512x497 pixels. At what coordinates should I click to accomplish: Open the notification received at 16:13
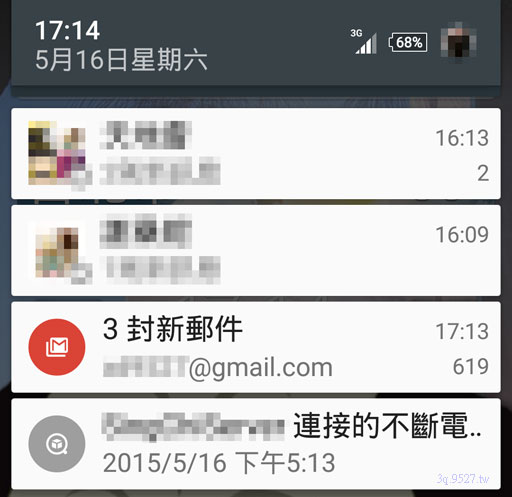coord(256,154)
